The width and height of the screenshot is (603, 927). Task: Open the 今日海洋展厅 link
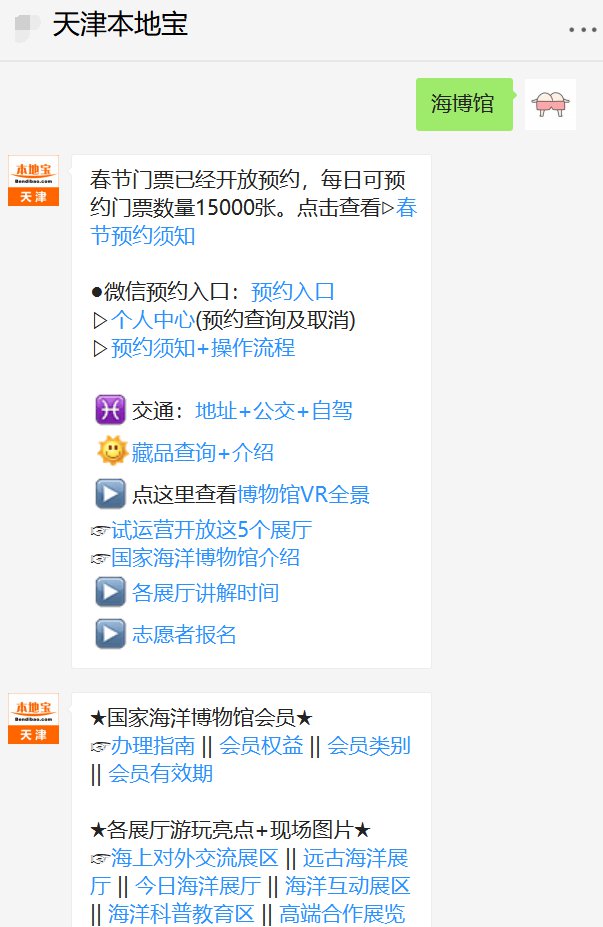198,886
